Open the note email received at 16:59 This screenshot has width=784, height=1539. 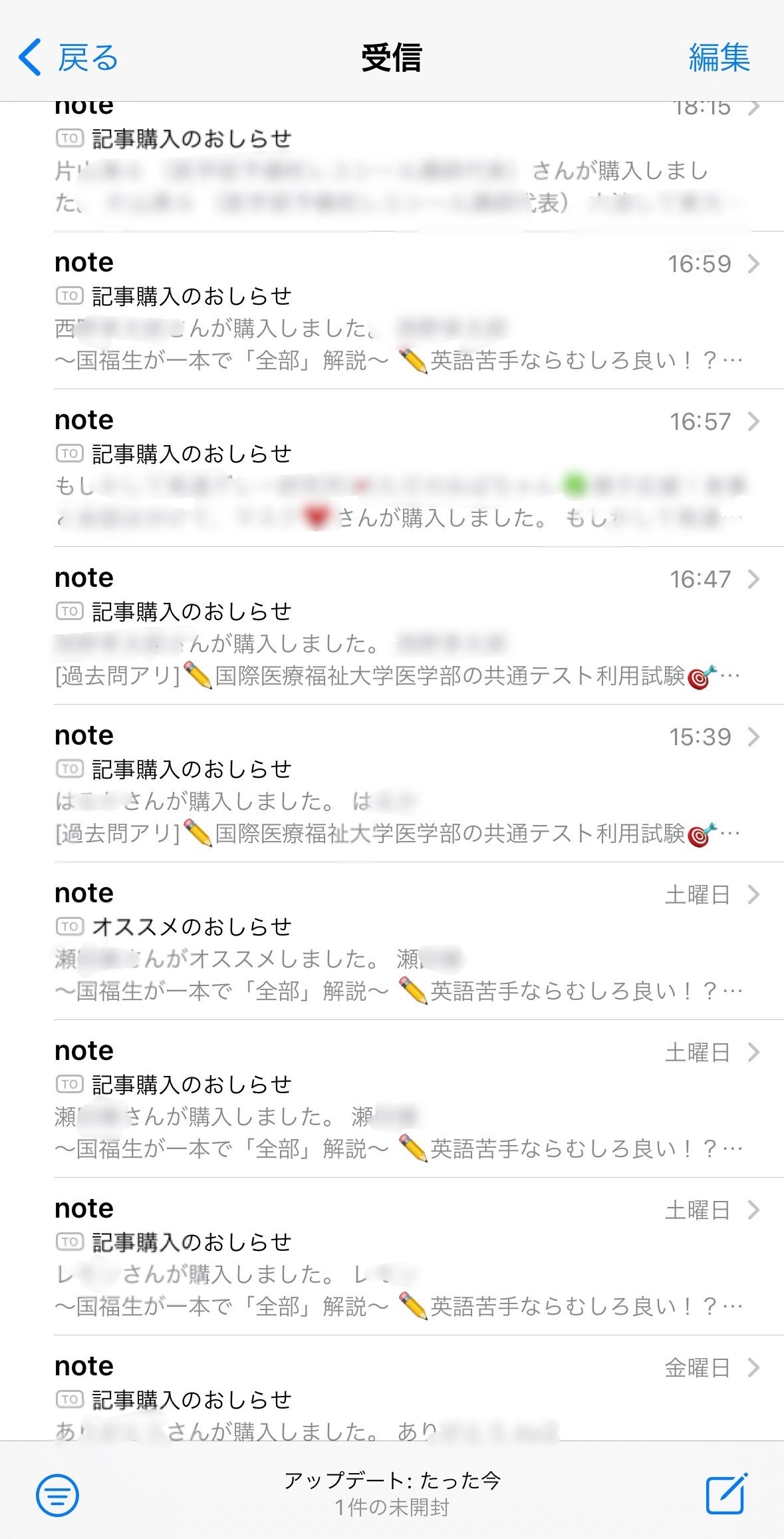tap(399, 311)
